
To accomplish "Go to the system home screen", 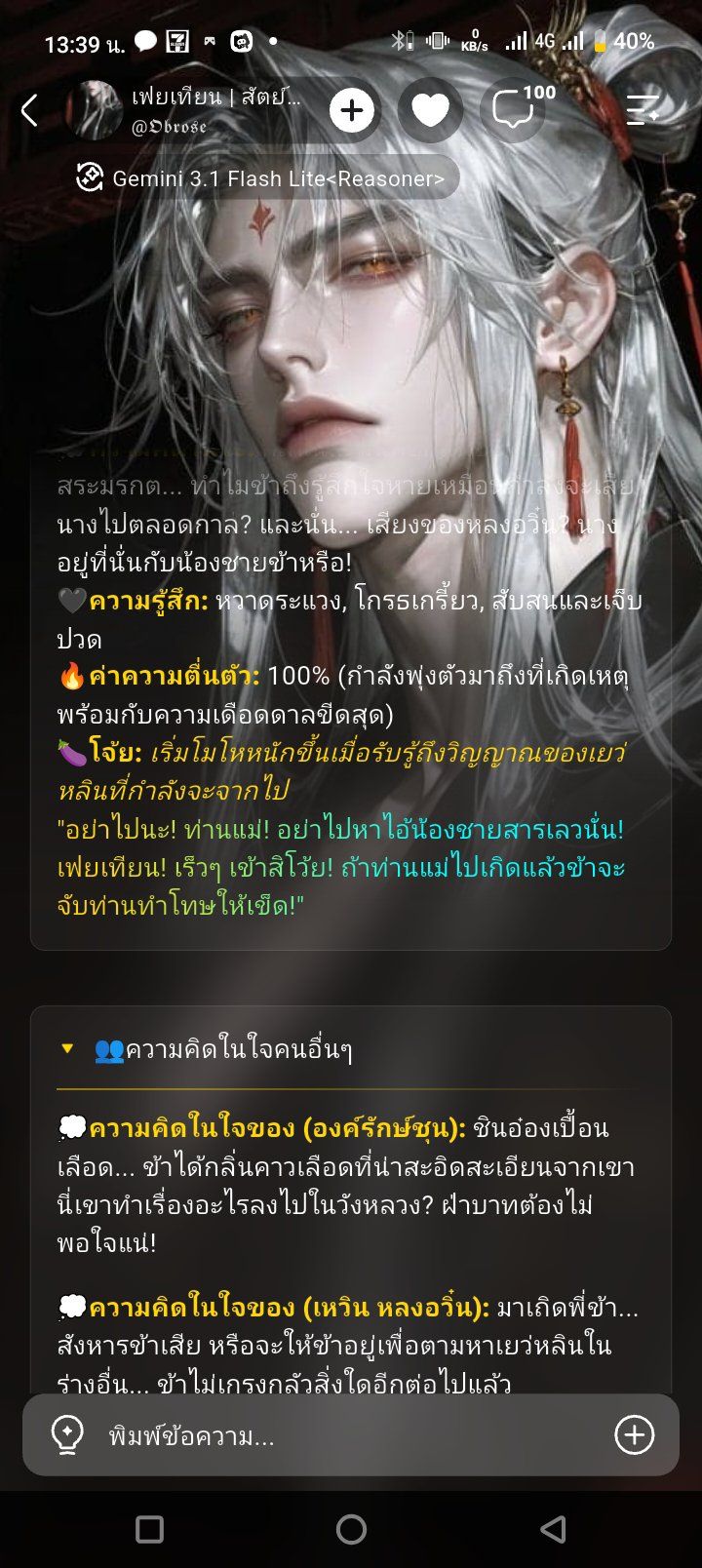I will pos(351,1529).
